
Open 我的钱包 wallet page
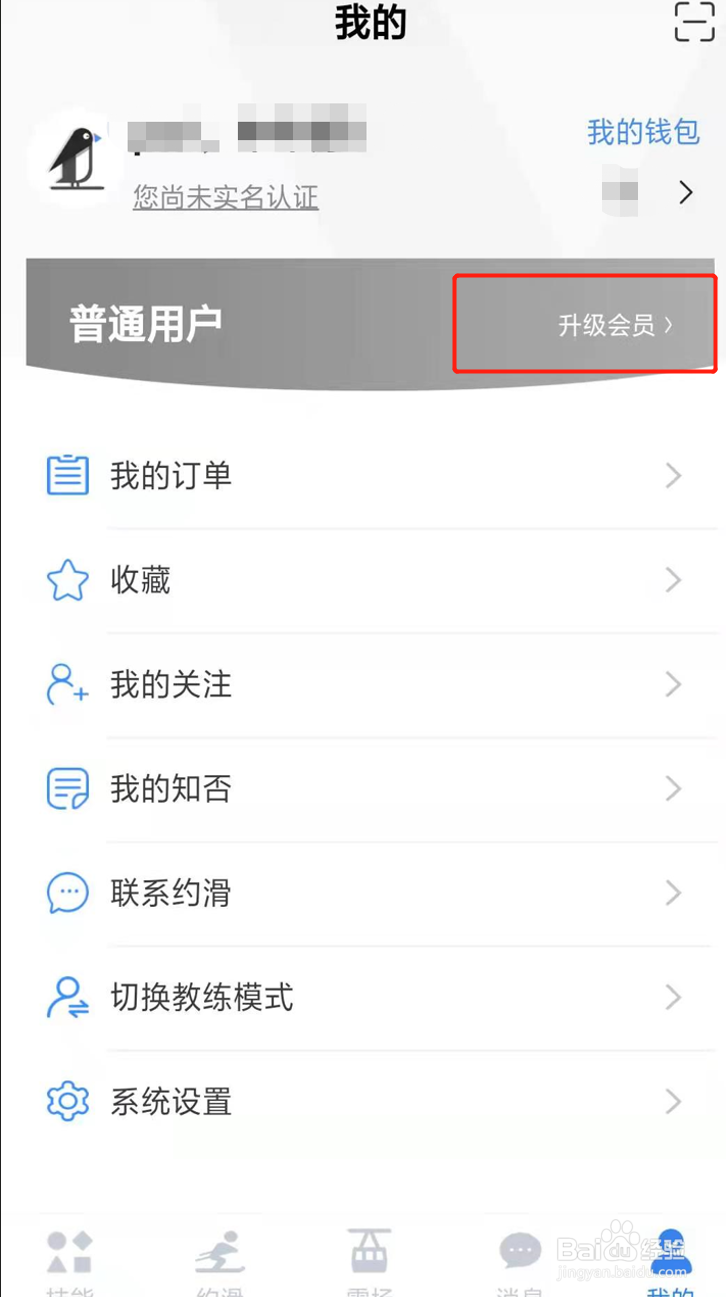click(642, 133)
